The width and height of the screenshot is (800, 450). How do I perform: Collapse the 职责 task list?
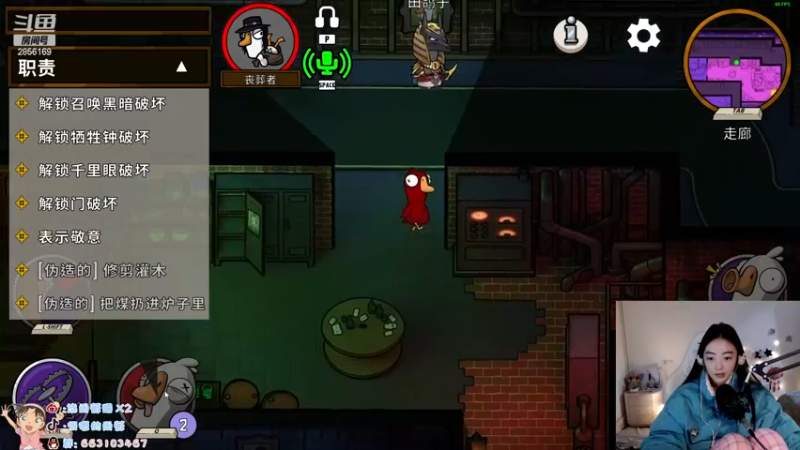coord(181,67)
